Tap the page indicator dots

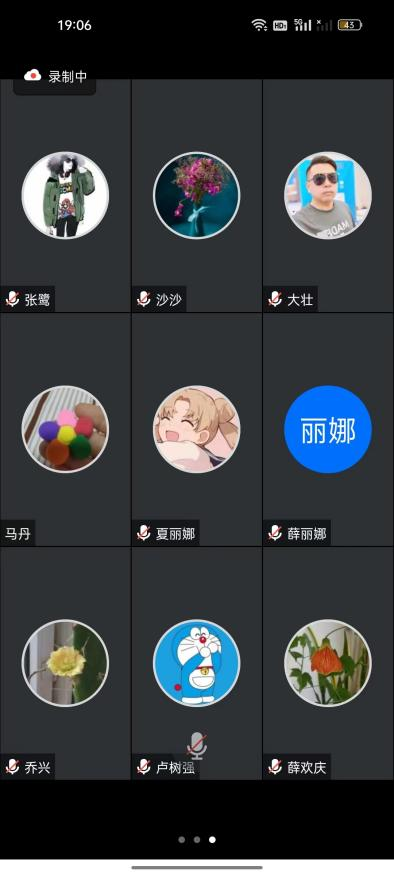pos(197,840)
